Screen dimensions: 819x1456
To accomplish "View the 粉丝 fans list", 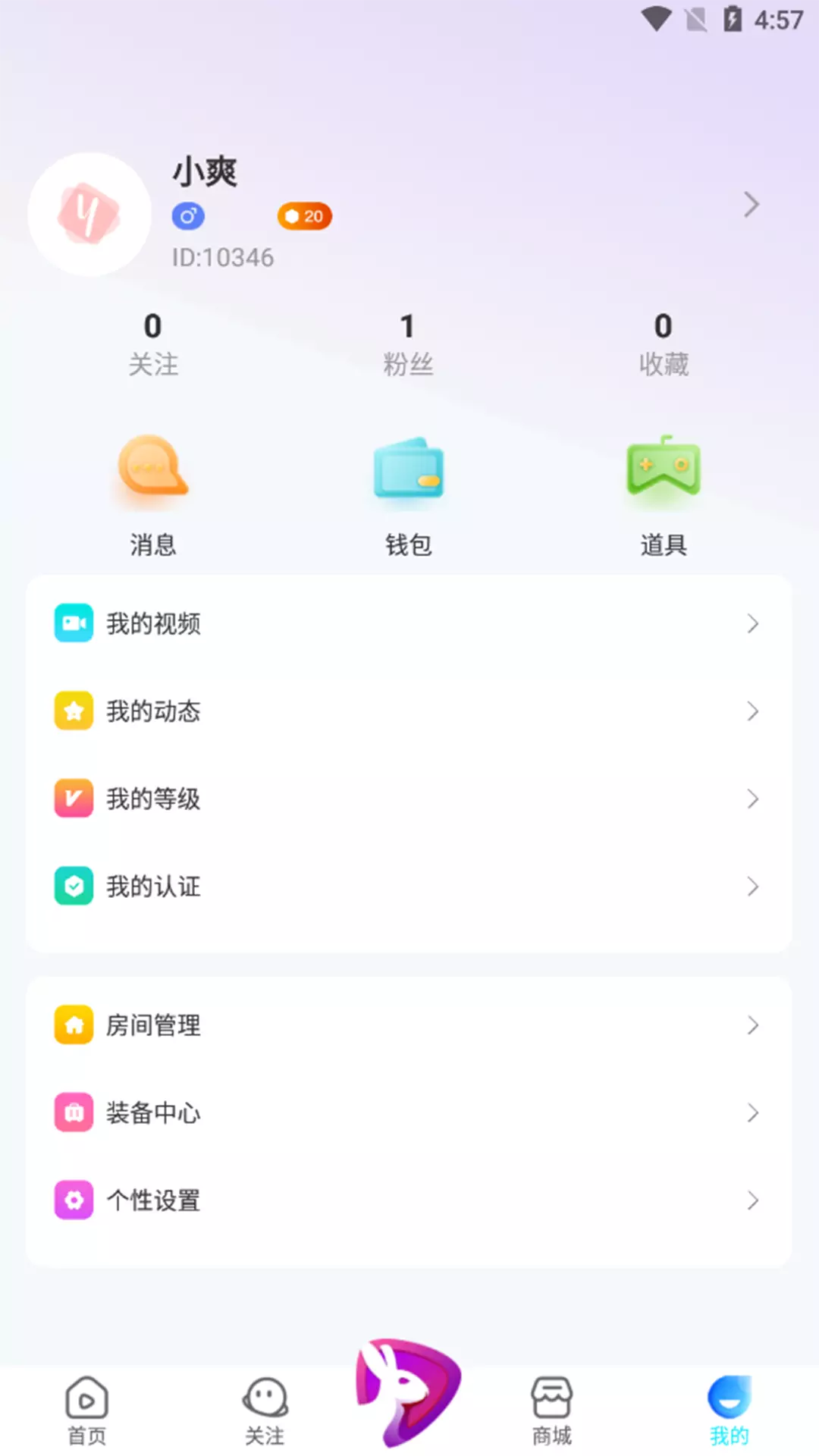I will tap(408, 345).
